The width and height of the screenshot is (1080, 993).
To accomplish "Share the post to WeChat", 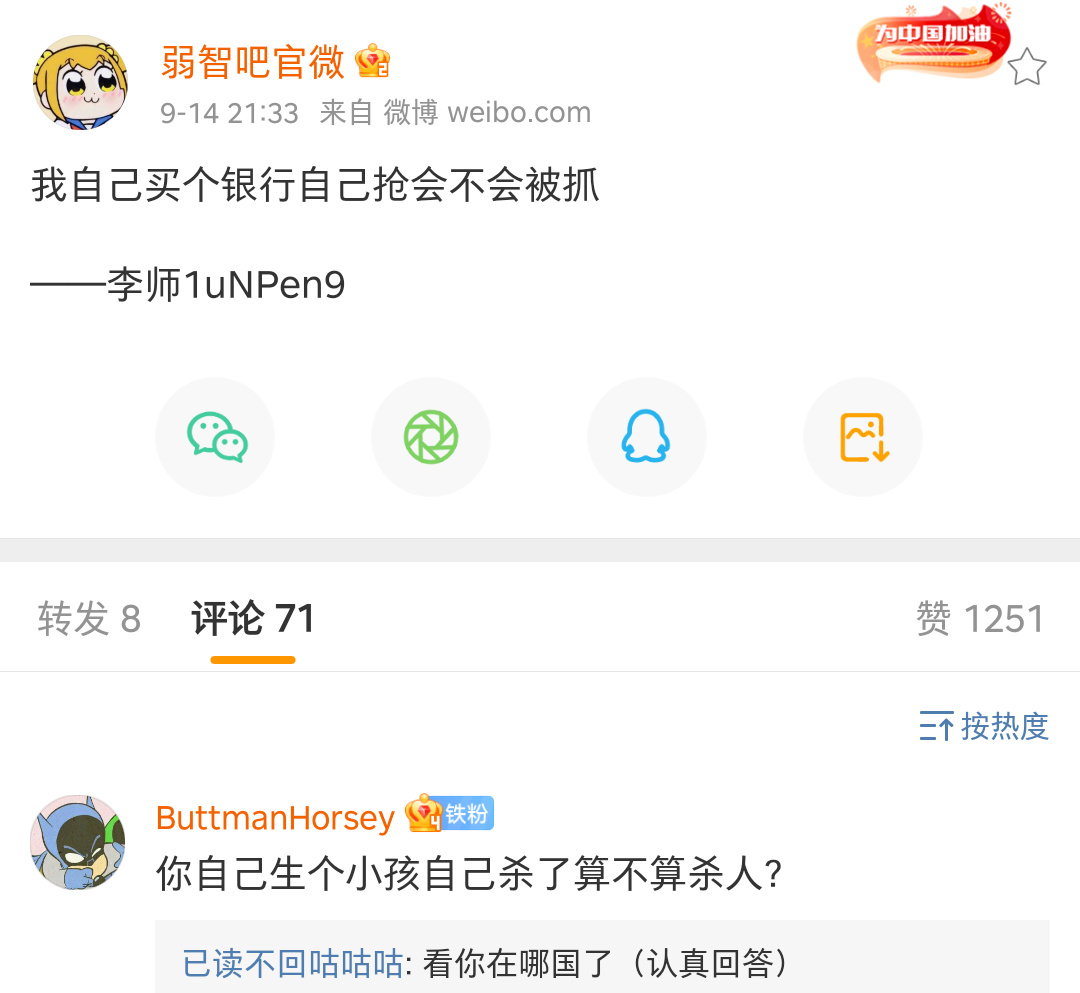I will [x=215, y=437].
